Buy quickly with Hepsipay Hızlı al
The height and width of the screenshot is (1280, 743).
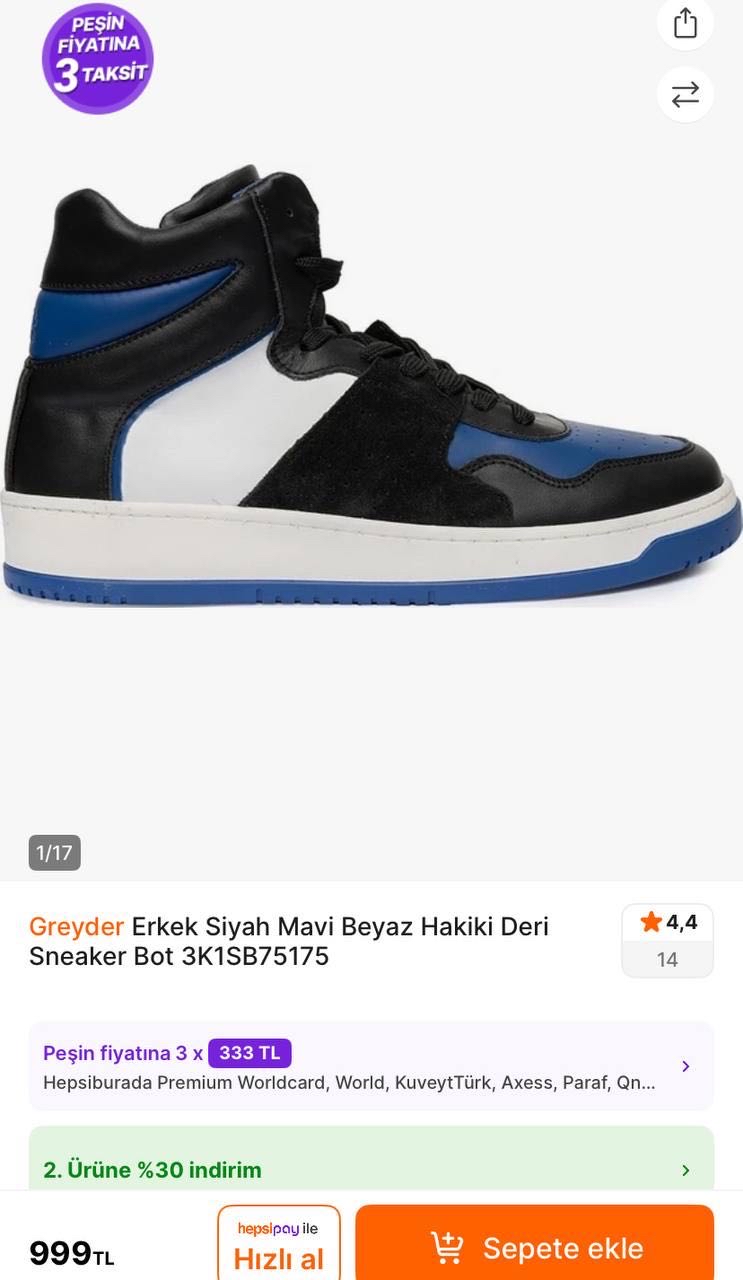pyautogui.click(x=279, y=1246)
